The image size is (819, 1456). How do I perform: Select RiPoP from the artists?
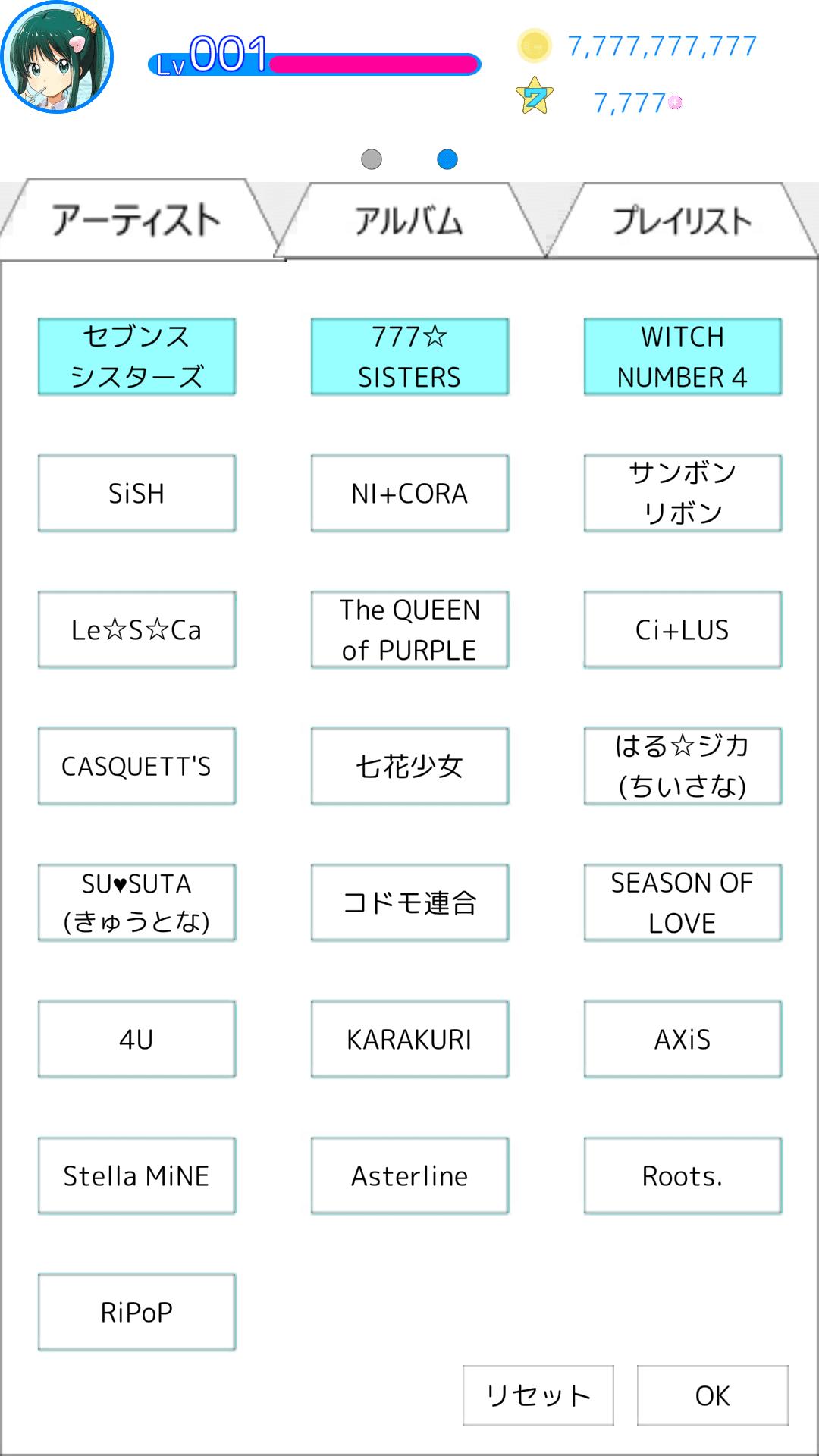coord(137,1312)
